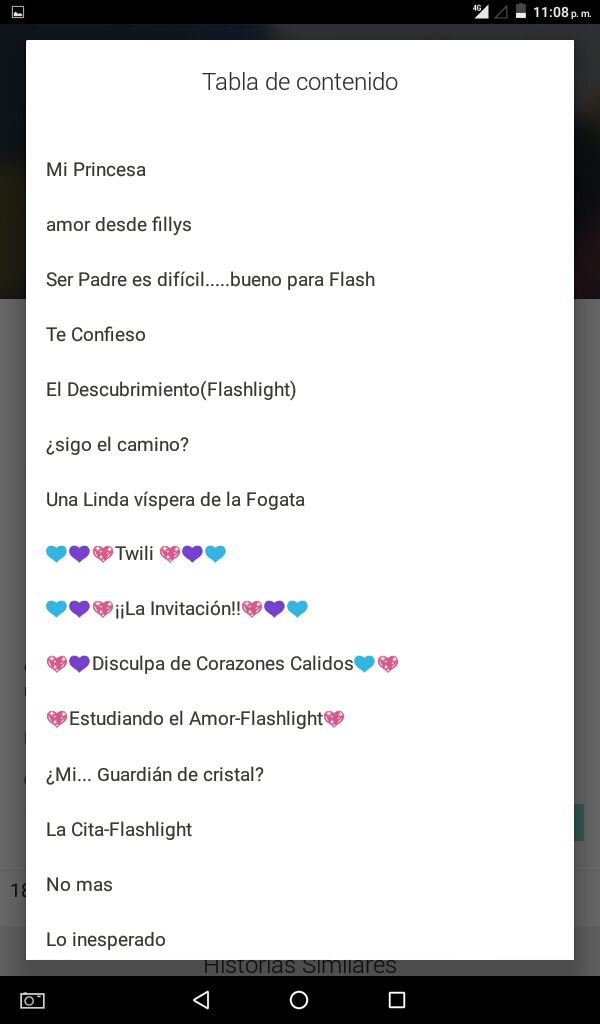Open 'Estudiando el Amor-Flashlight' chapter
The height and width of the screenshot is (1024, 600).
pyautogui.click(x=300, y=719)
